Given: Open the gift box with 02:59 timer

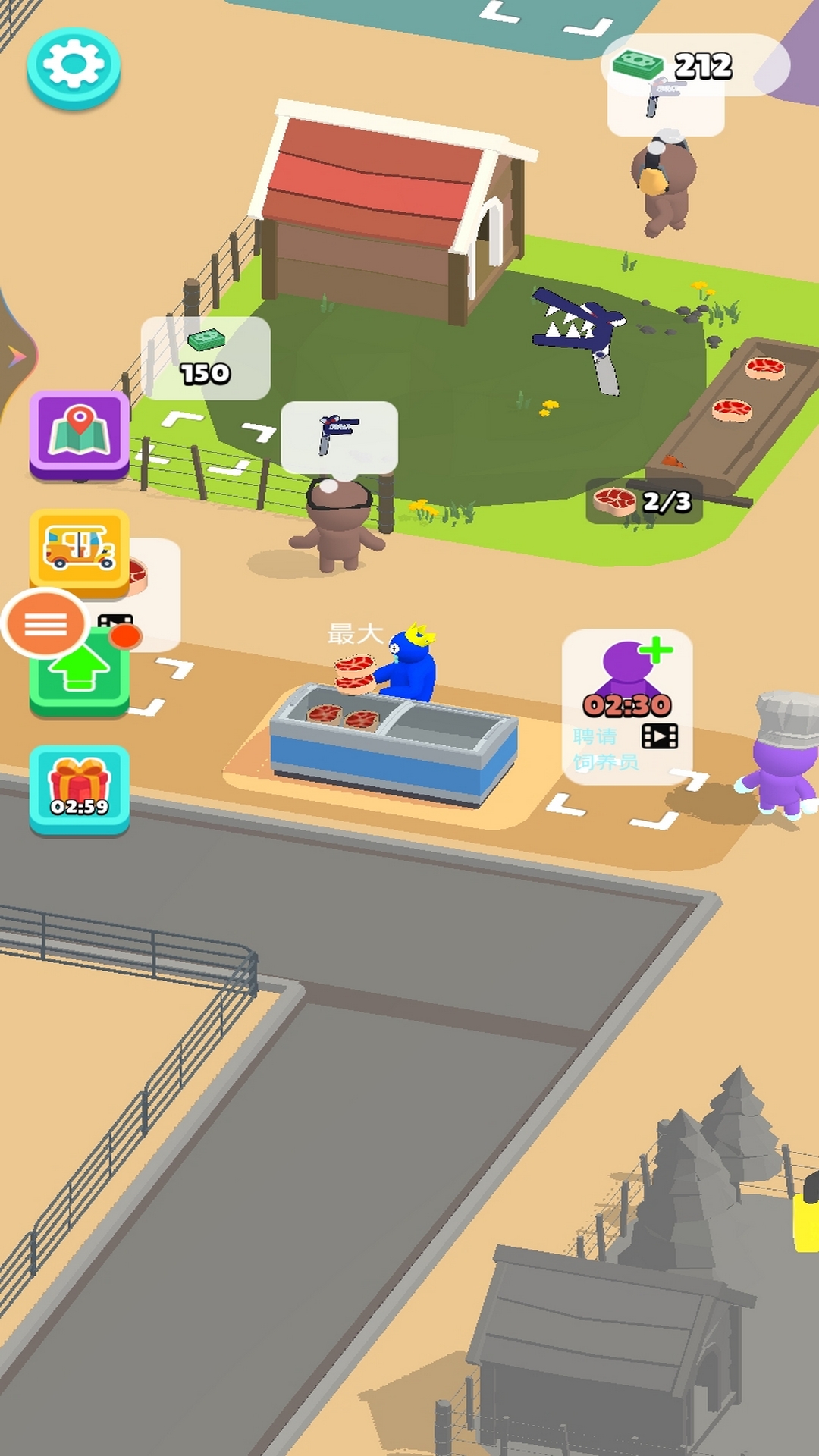Looking at the screenshot, I should point(80,789).
